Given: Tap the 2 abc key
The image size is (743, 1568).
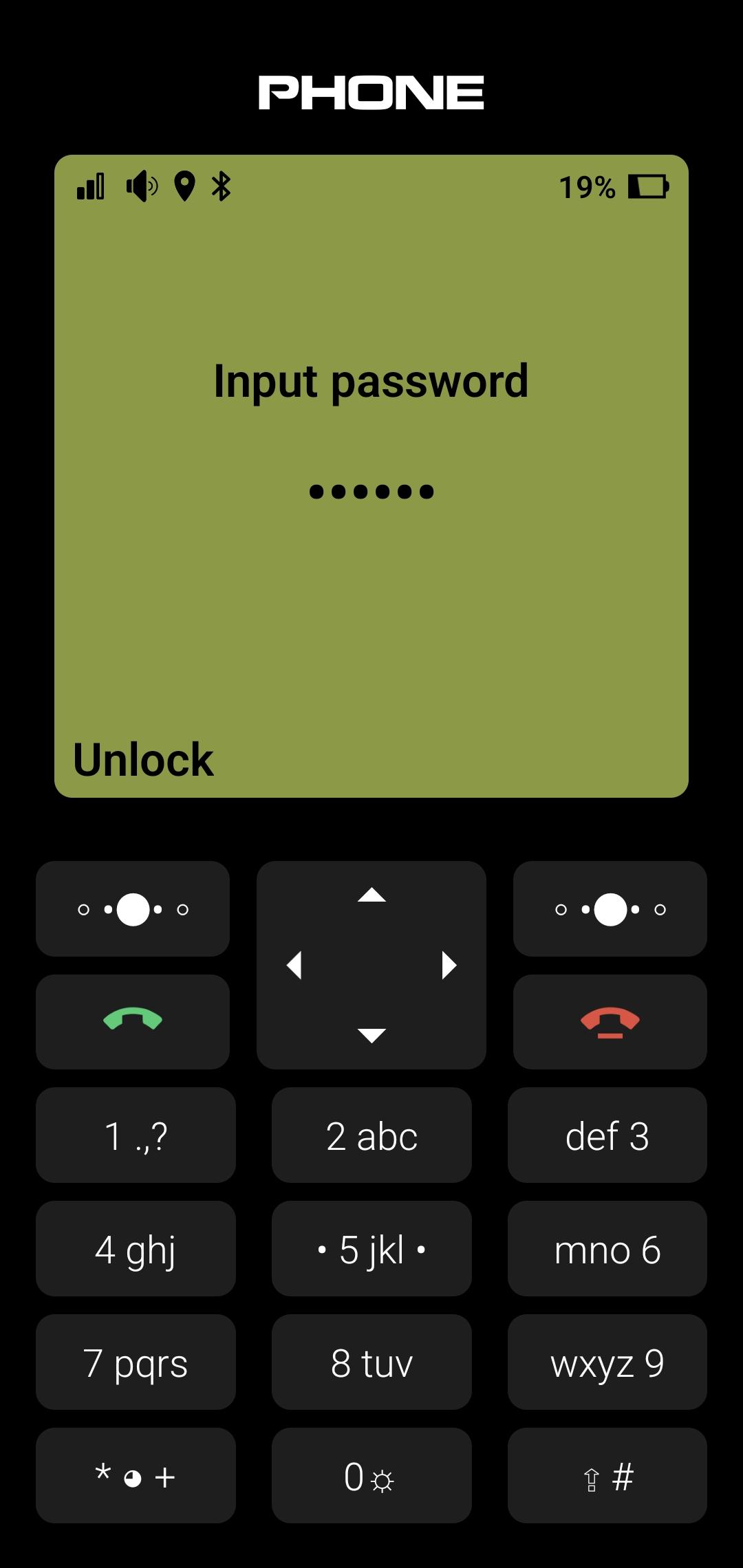Looking at the screenshot, I should [371, 1135].
